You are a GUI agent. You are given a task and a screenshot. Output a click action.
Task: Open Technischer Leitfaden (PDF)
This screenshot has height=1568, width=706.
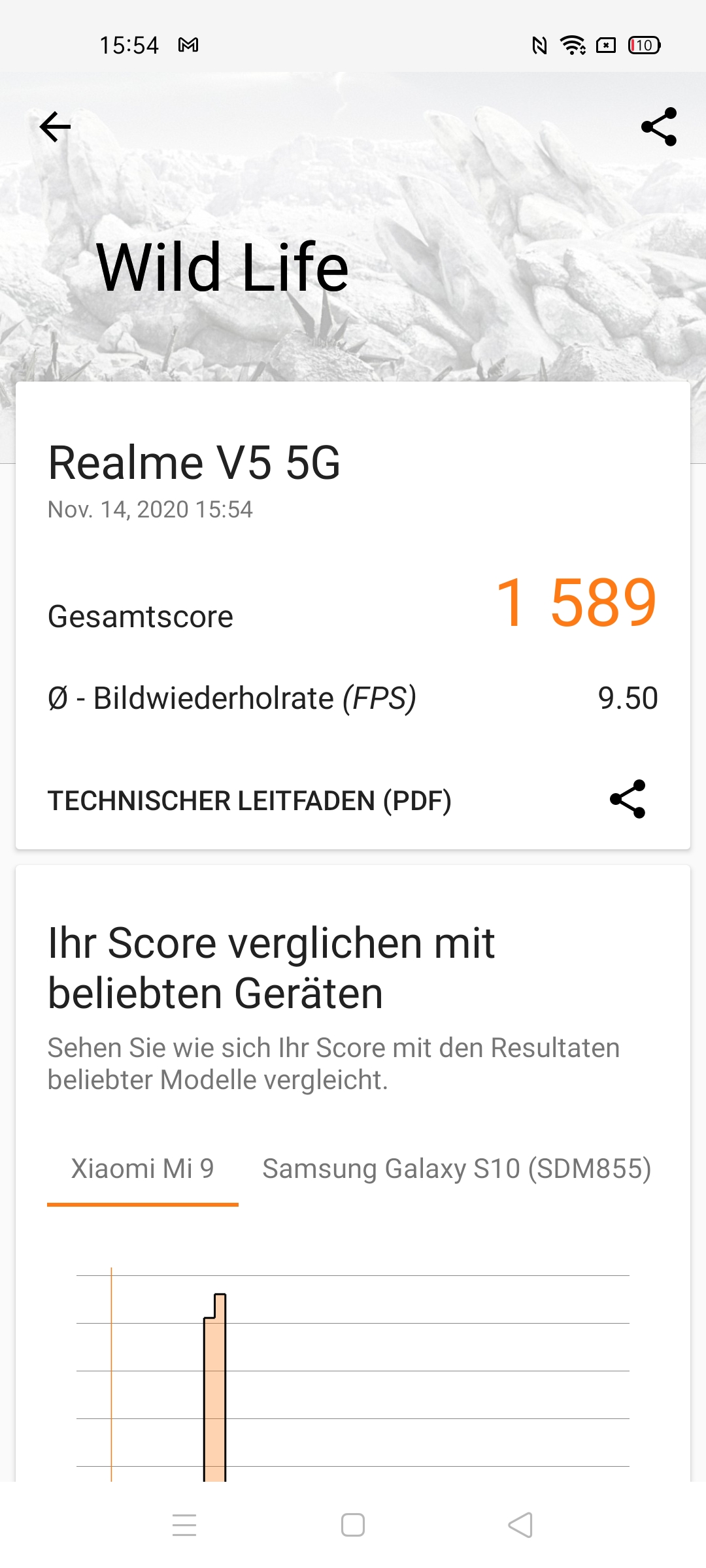point(250,801)
